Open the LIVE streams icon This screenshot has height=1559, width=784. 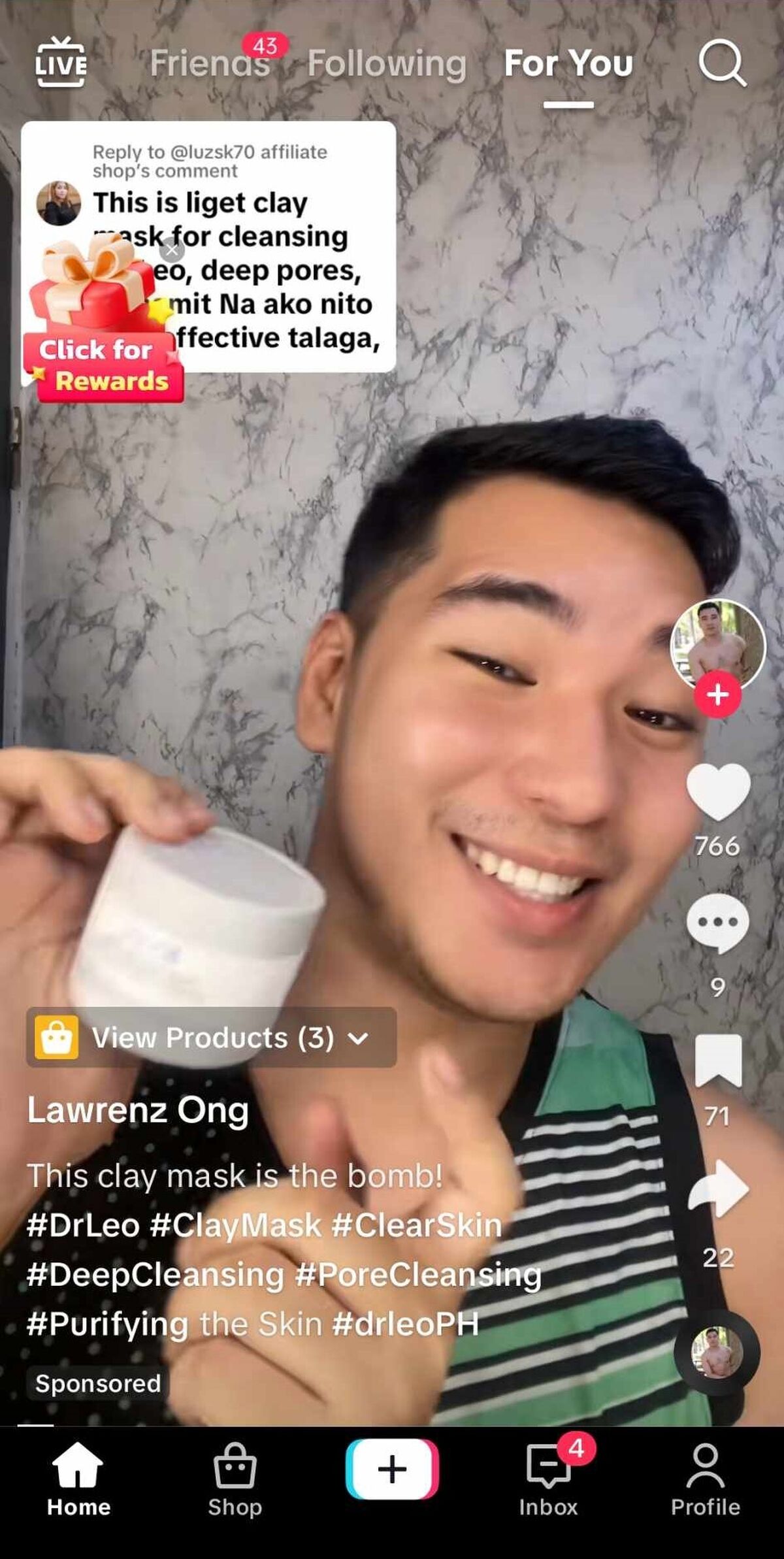[x=60, y=63]
